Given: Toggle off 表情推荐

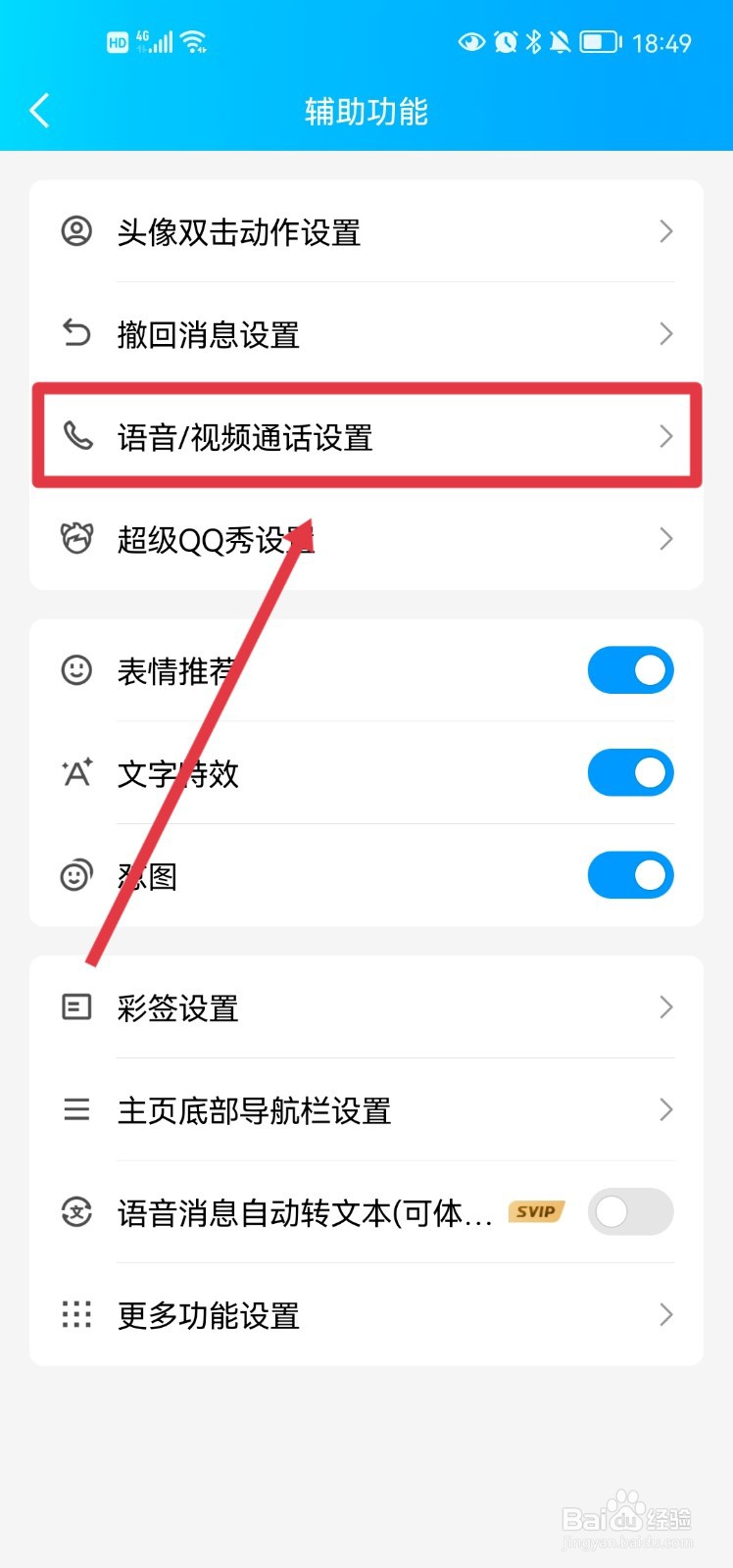Looking at the screenshot, I should (630, 670).
